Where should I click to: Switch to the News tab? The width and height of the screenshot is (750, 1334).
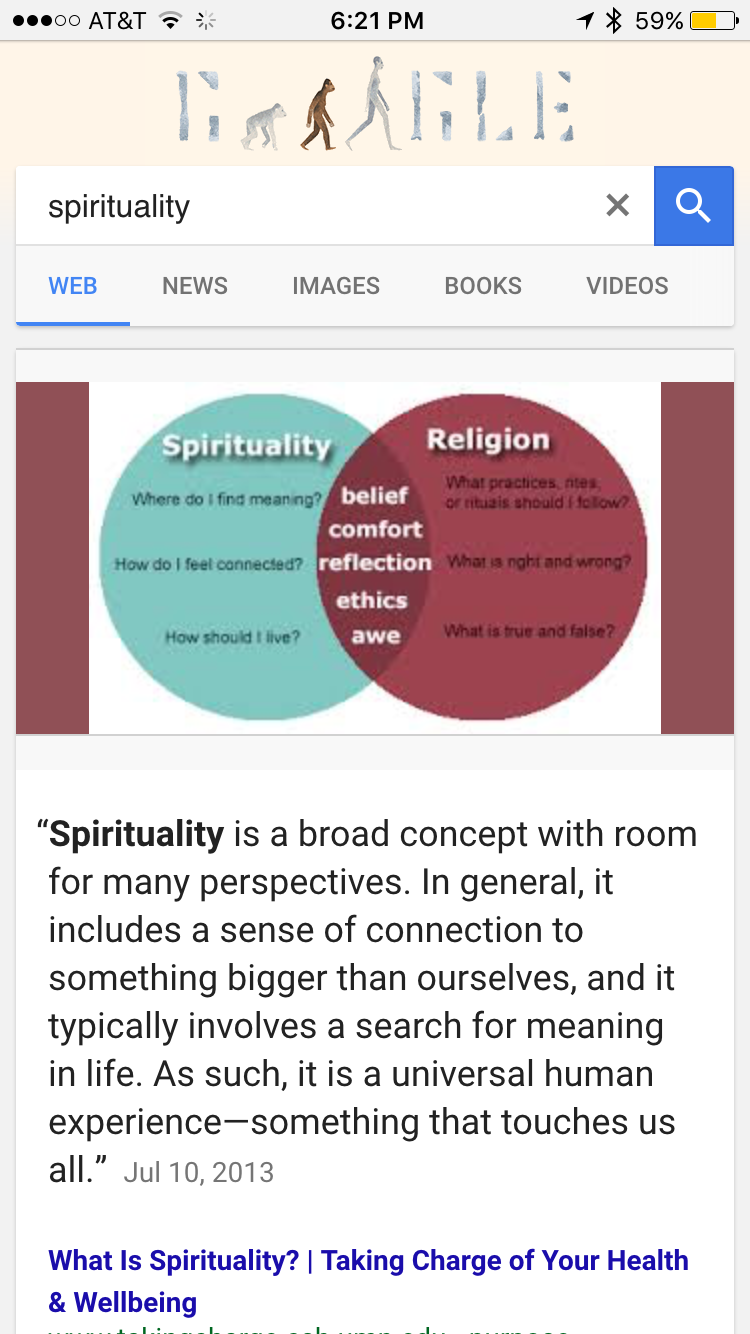click(195, 286)
